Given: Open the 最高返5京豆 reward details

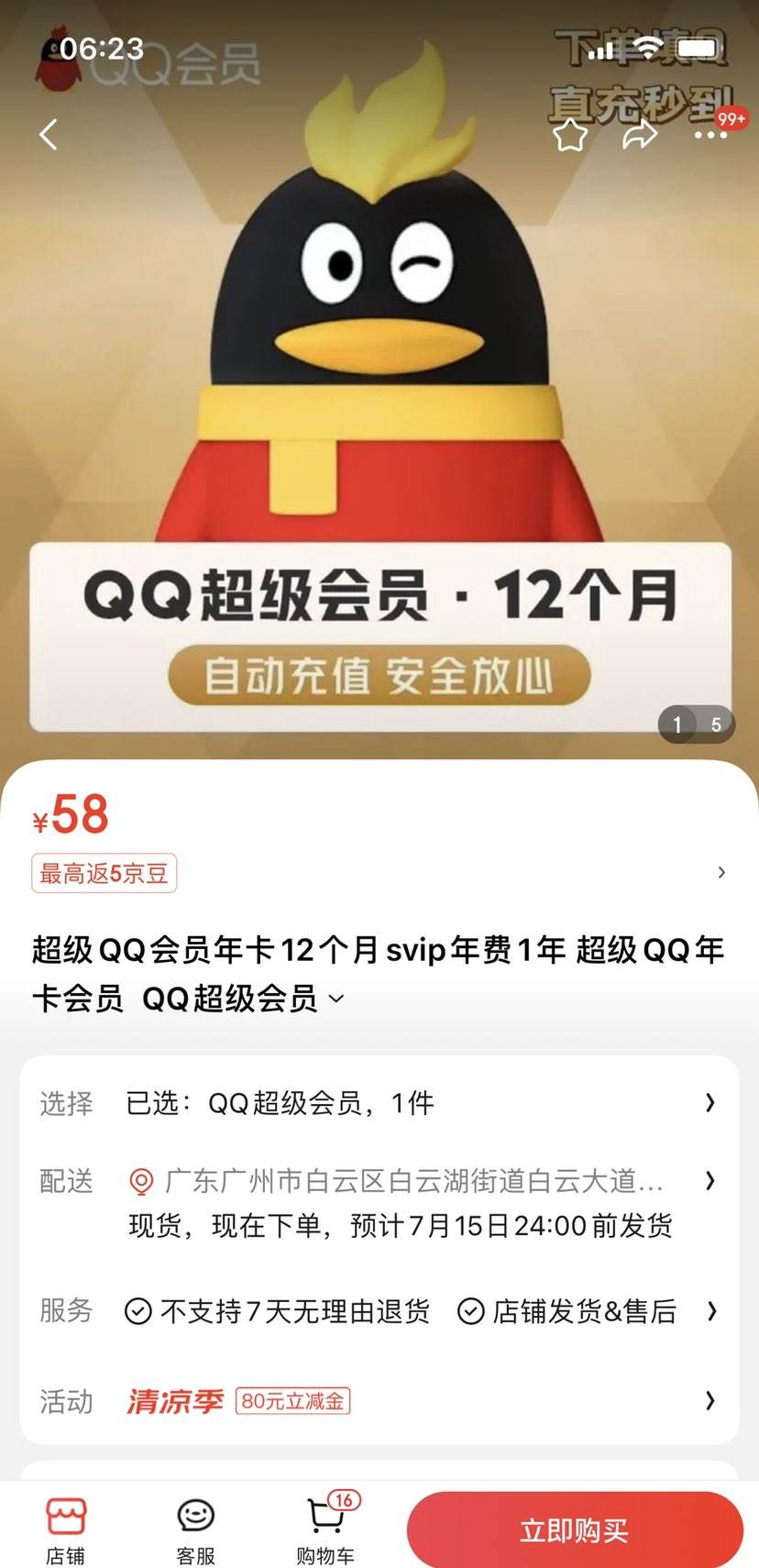Looking at the screenshot, I should click(104, 873).
